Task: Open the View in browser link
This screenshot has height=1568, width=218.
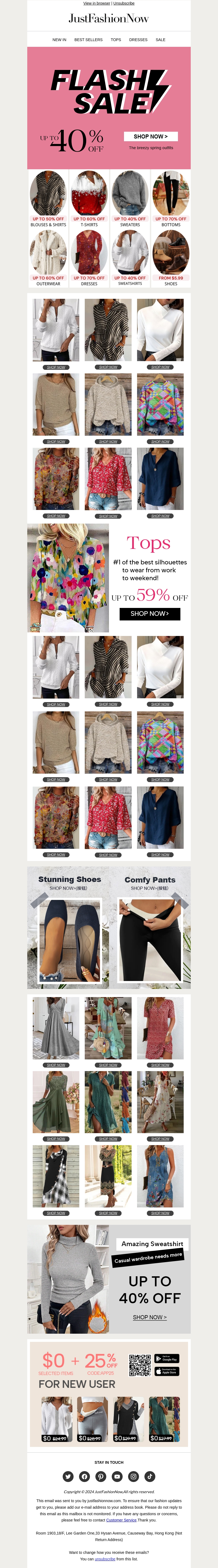Action: pyautogui.click(x=97, y=3)
